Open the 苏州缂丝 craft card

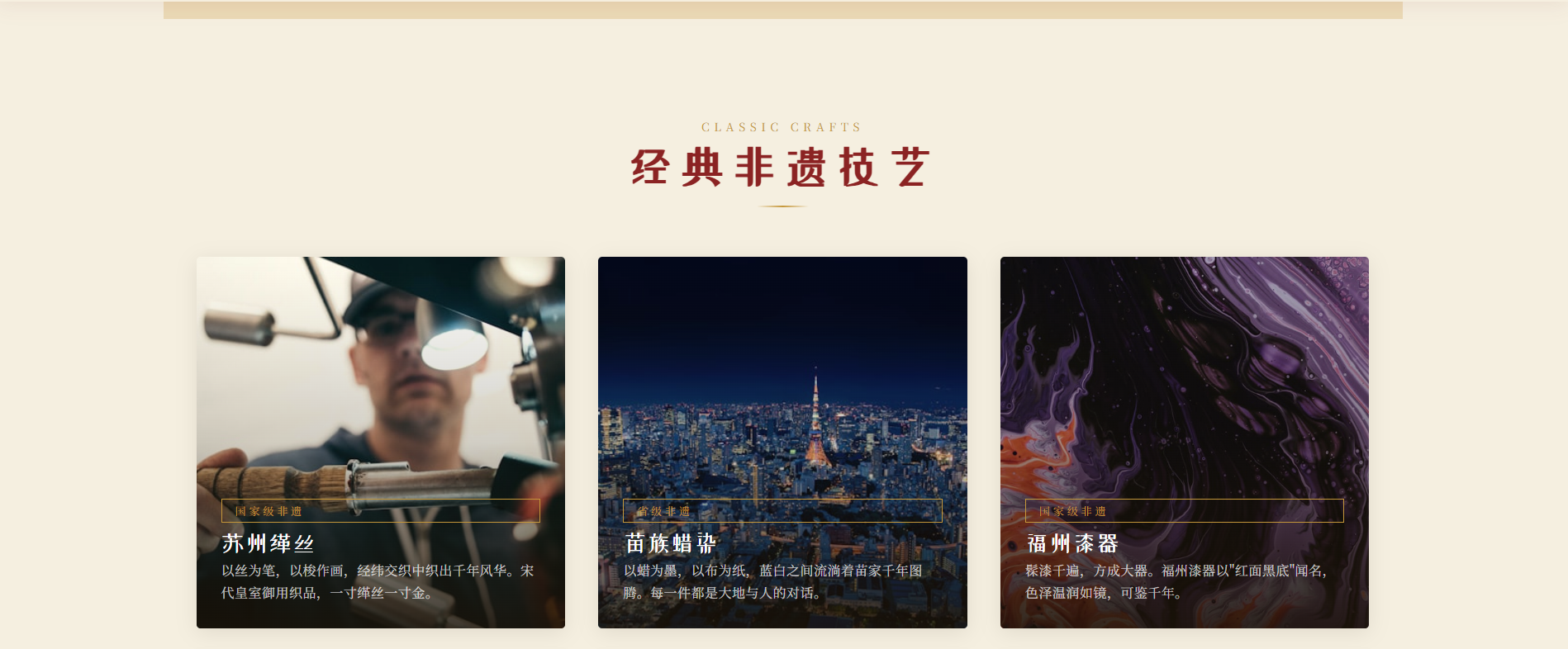(380, 442)
